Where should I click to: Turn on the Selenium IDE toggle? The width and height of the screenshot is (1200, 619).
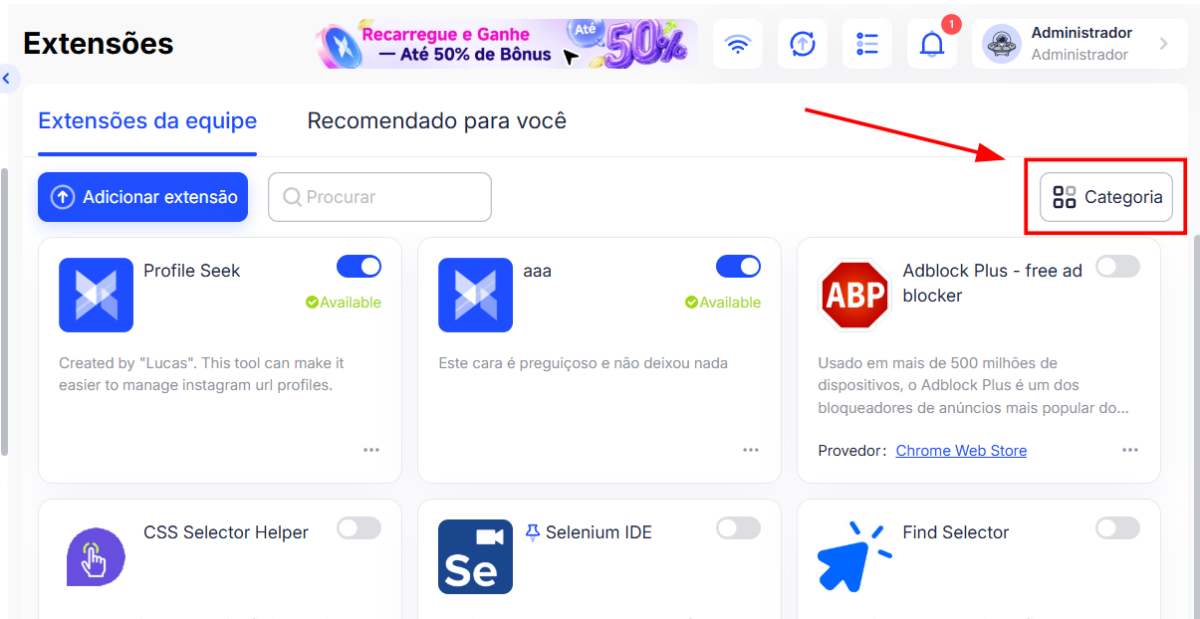(x=738, y=528)
